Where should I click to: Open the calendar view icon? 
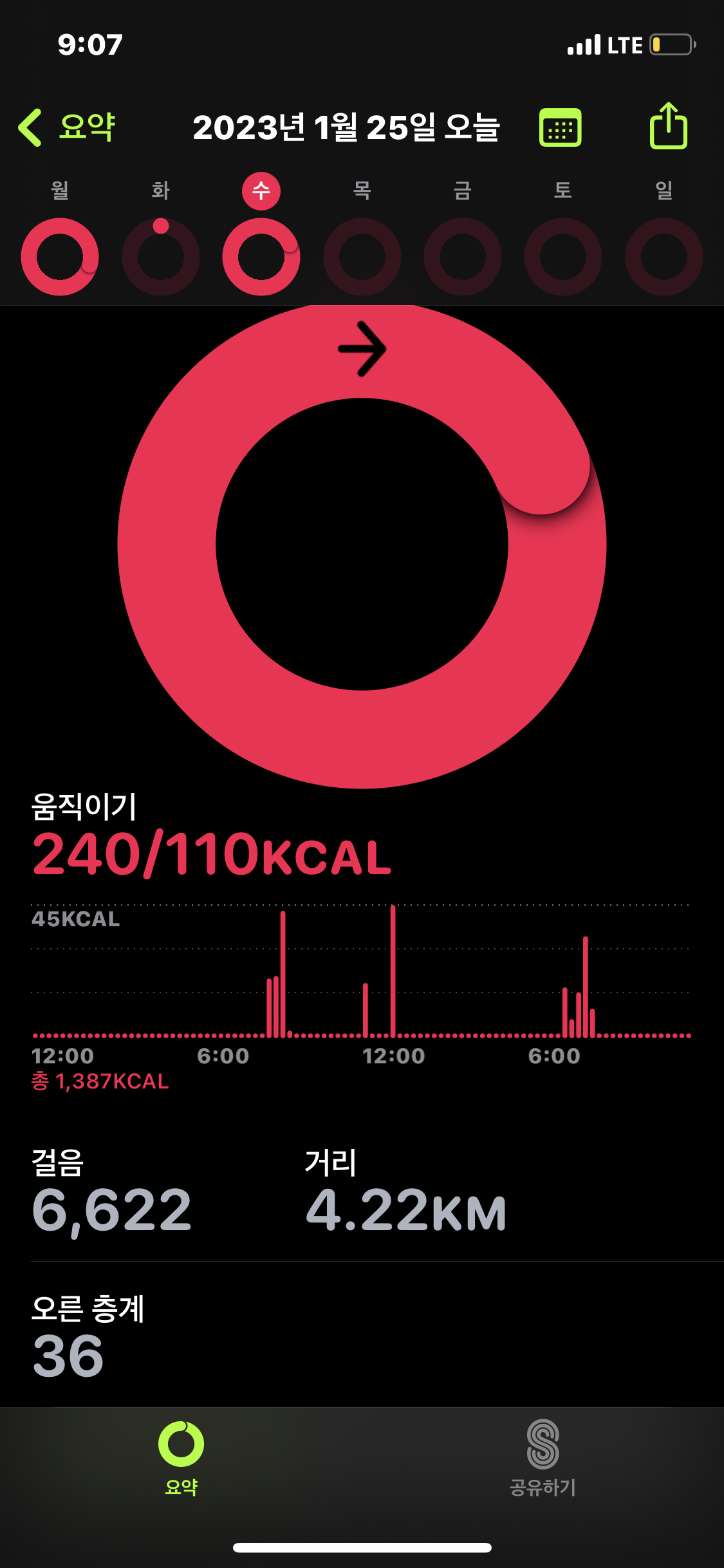pyautogui.click(x=560, y=127)
